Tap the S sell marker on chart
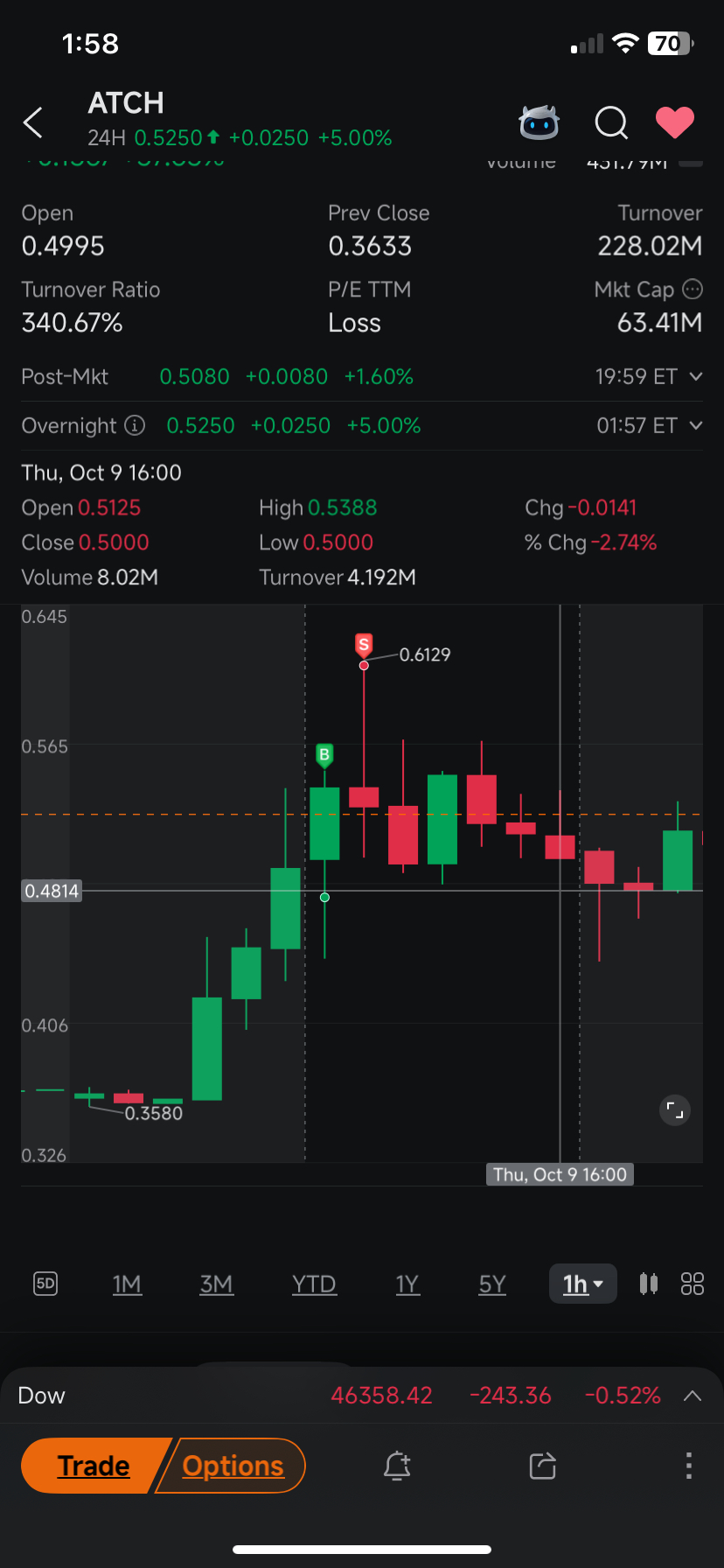This screenshot has height=1568, width=724. tap(364, 645)
